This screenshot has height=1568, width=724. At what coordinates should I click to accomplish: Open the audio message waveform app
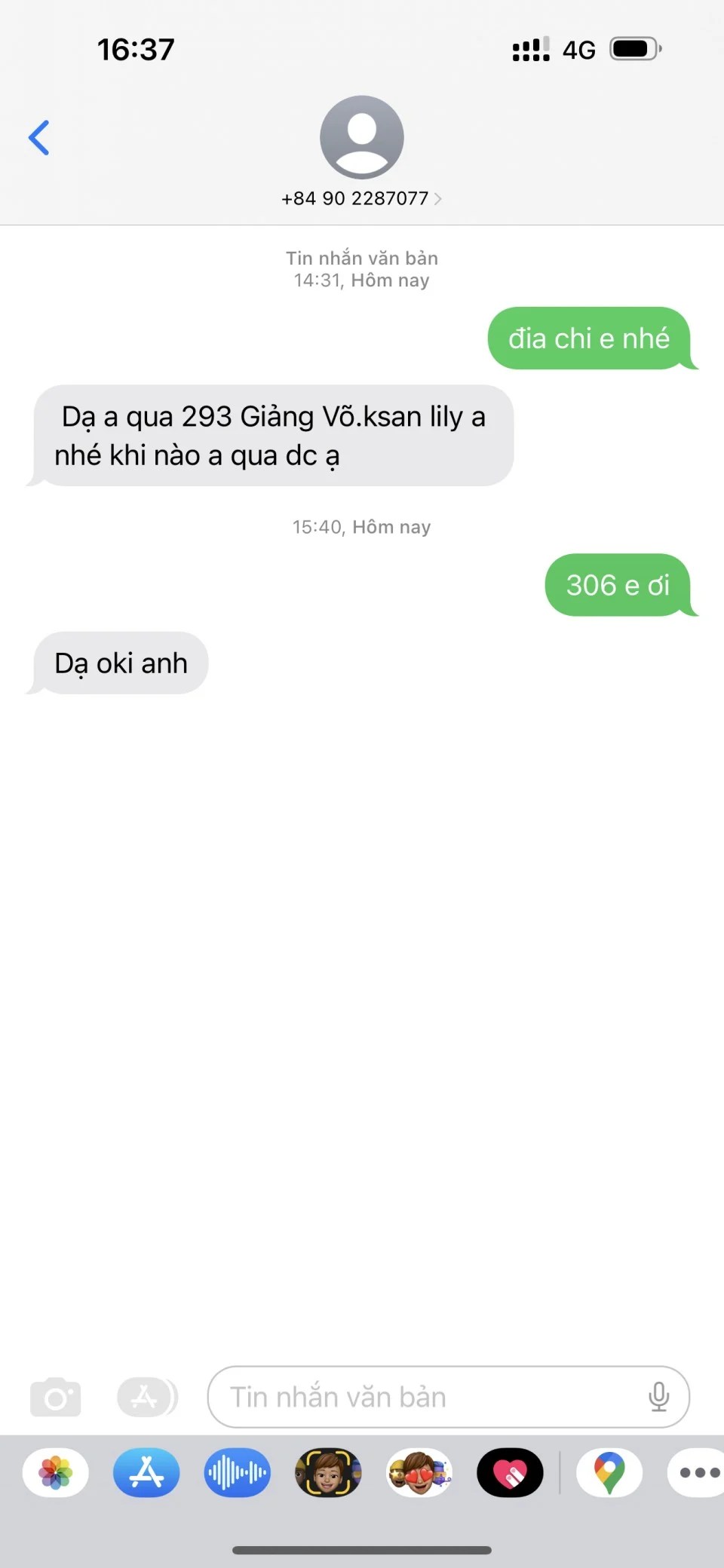pos(237,1472)
